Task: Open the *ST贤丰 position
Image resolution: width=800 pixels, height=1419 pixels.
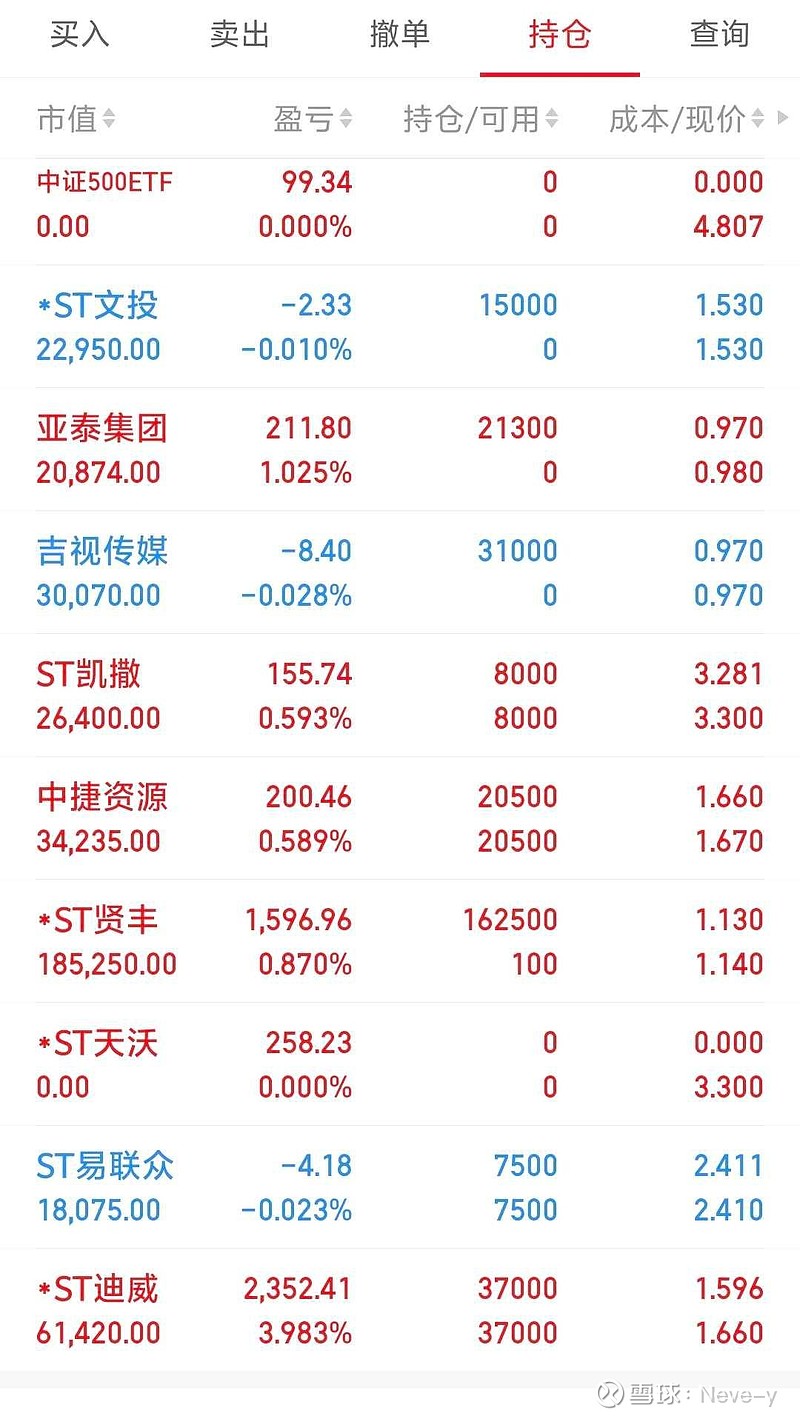Action: [400, 941]
